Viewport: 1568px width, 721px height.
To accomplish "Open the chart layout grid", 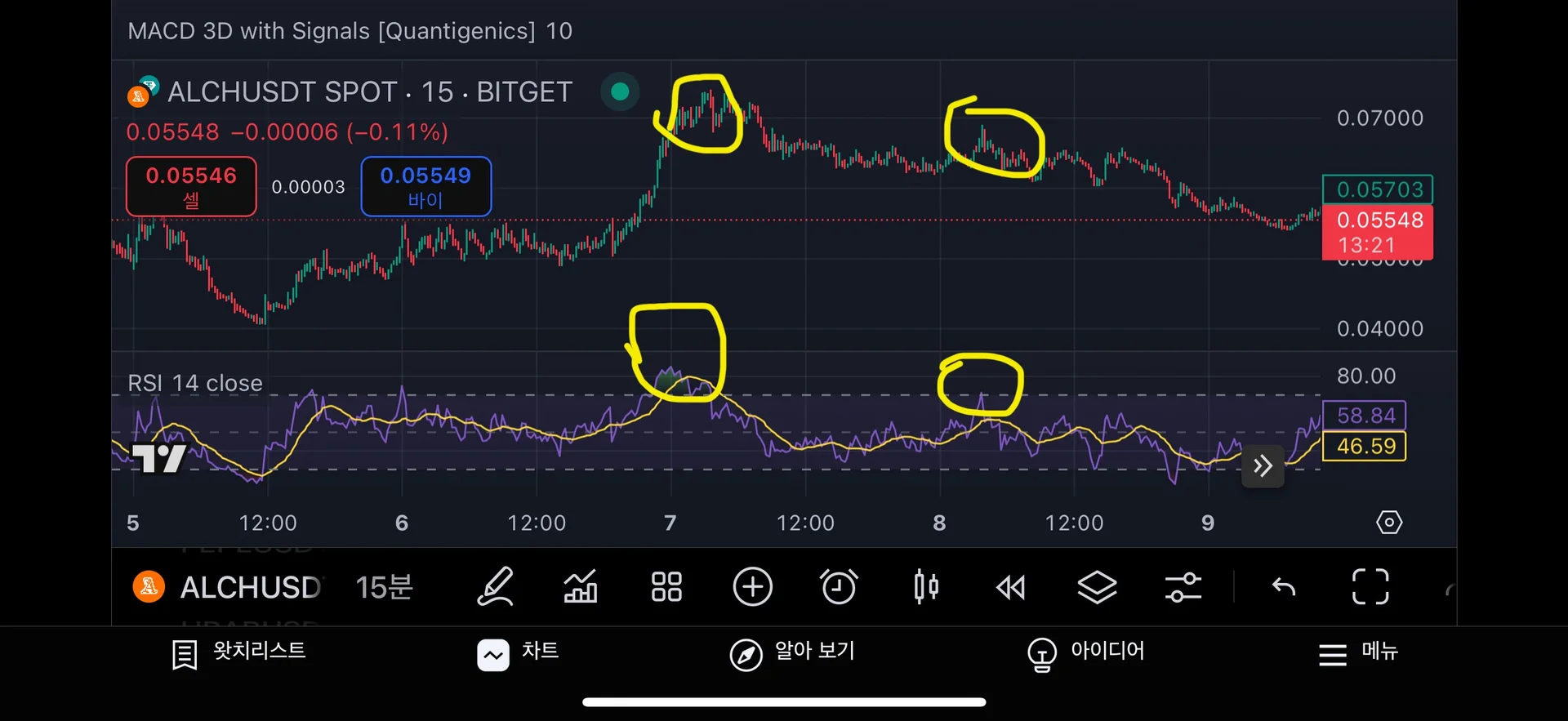I will 666,587.
